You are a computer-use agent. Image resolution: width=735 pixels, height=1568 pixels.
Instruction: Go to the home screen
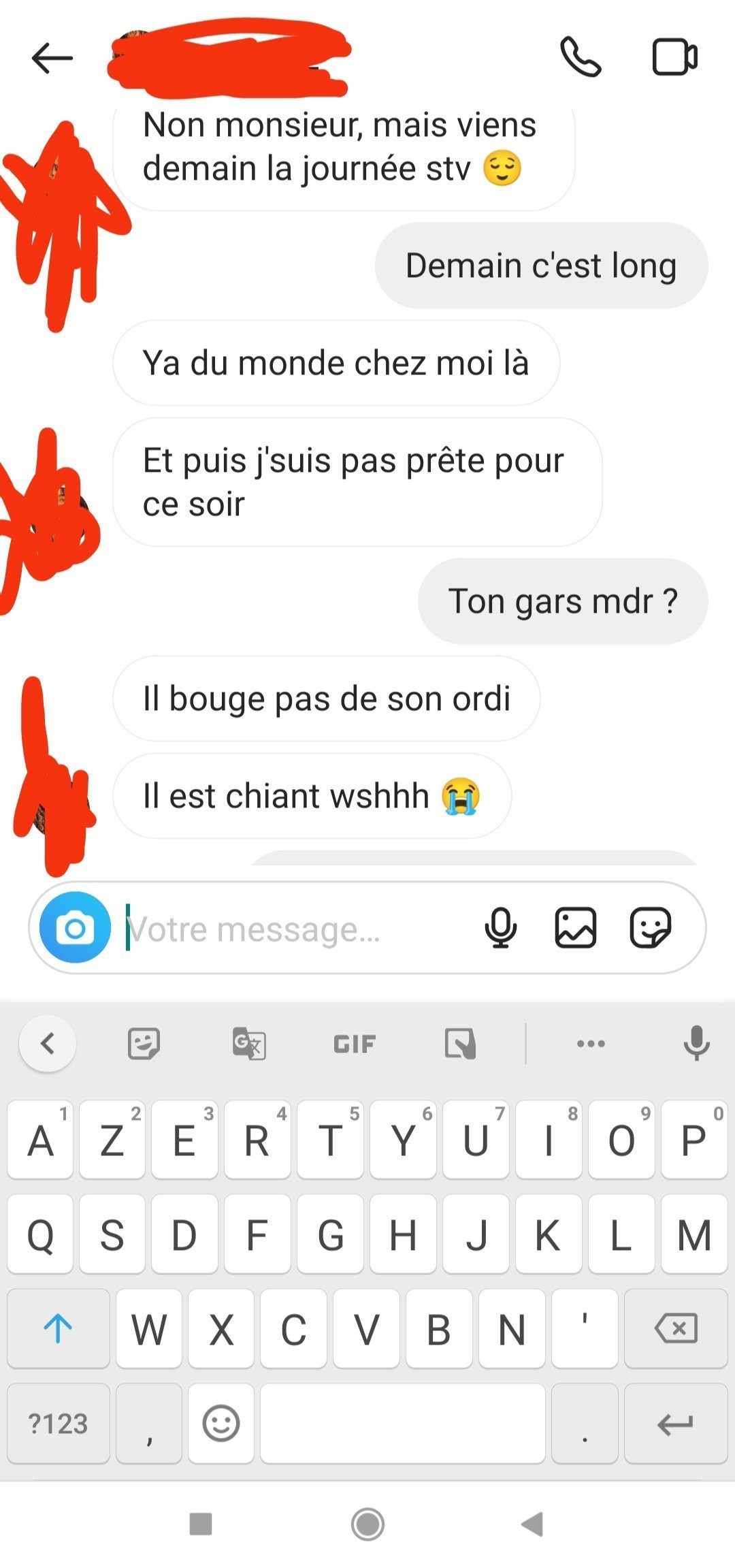pyautogui.click(x=367, y=1524)
